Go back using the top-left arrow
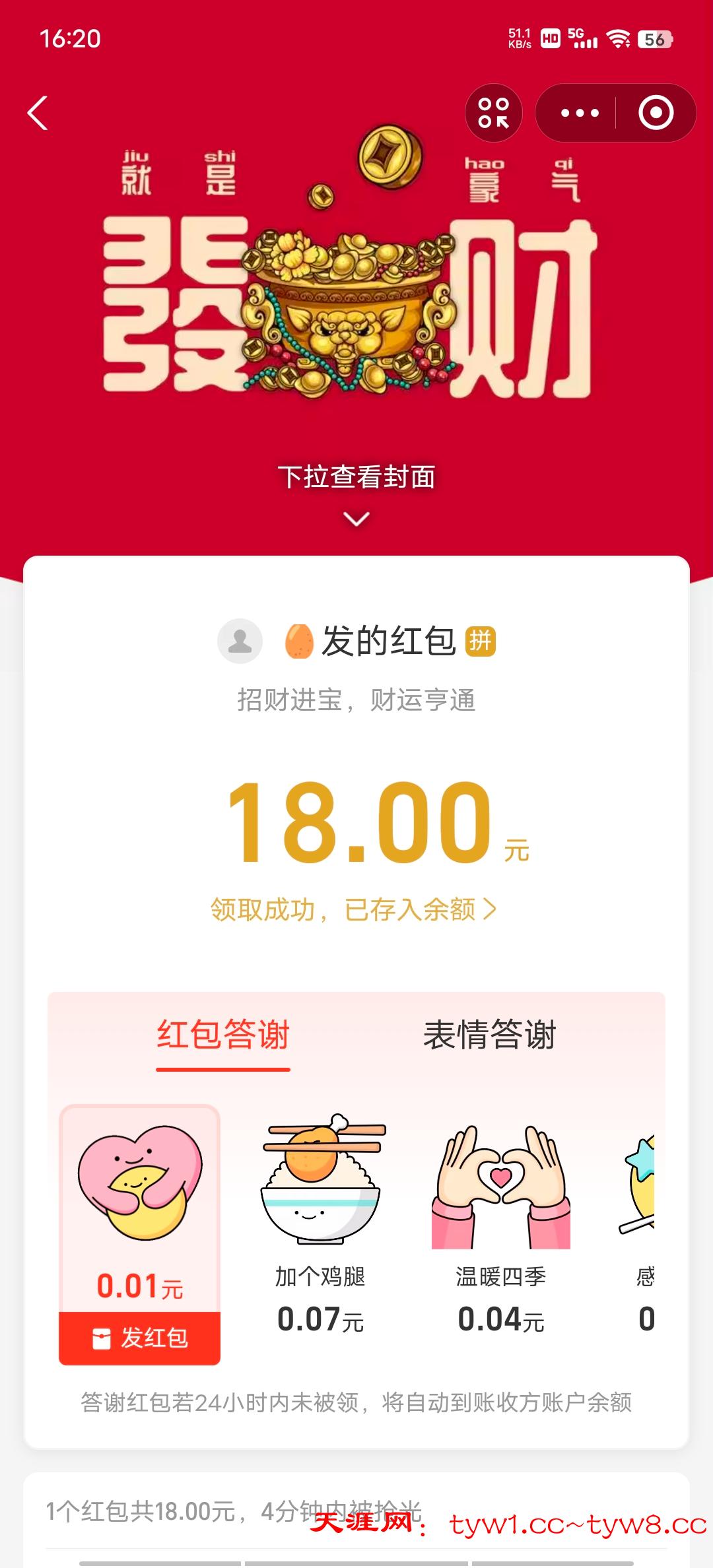The width and height of the screenshot is (713, 1568). click(38, 114)
